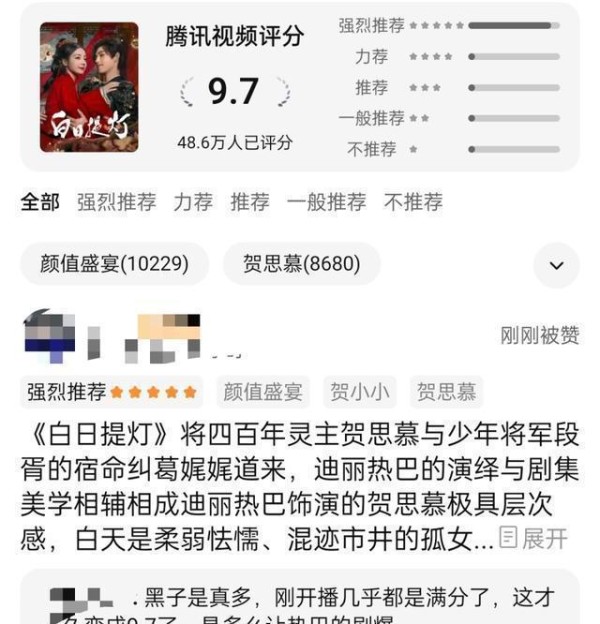The image size is (600, 624).
Task: Show 一般推荐 rated reviews
Action: [326, 202]
